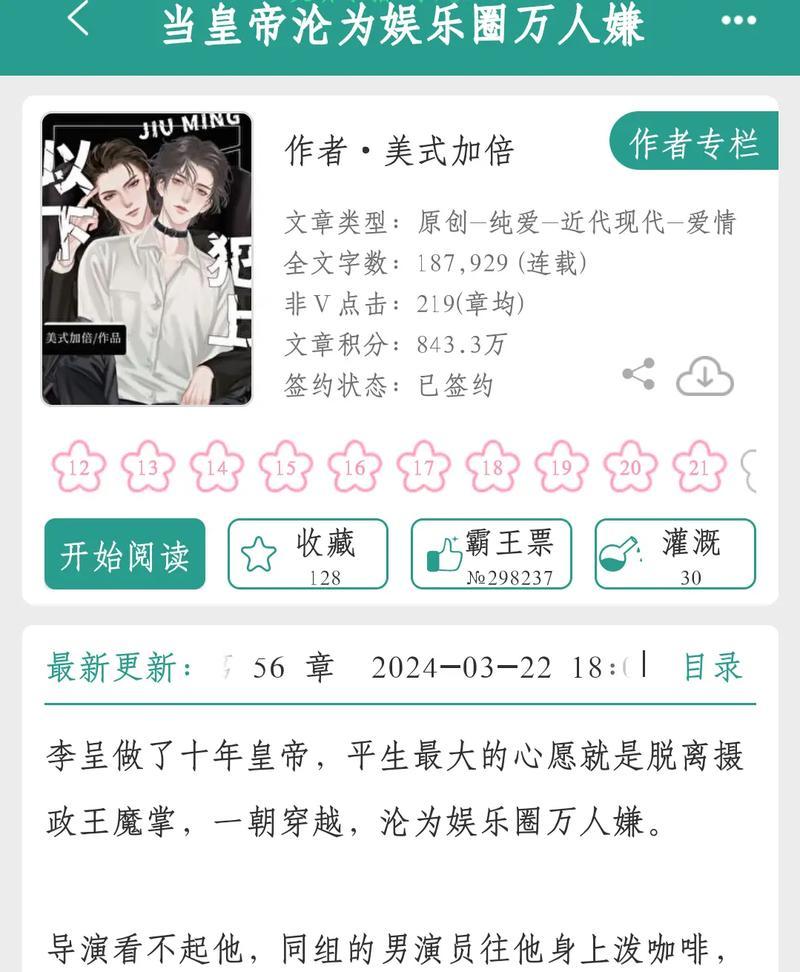Add the novel to 收藏
Screen dimensions: 800x972
307,554
